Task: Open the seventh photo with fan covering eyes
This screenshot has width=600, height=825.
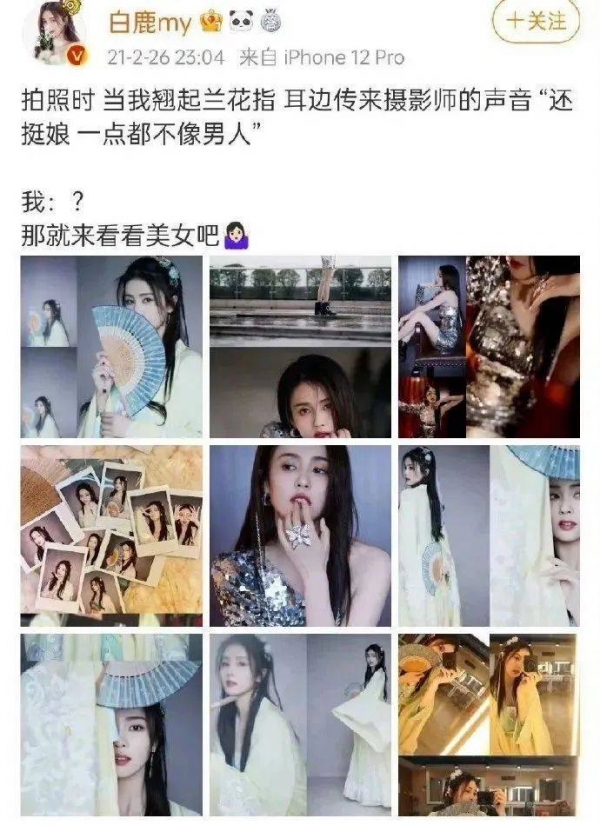Action: (x=111, y=723)
